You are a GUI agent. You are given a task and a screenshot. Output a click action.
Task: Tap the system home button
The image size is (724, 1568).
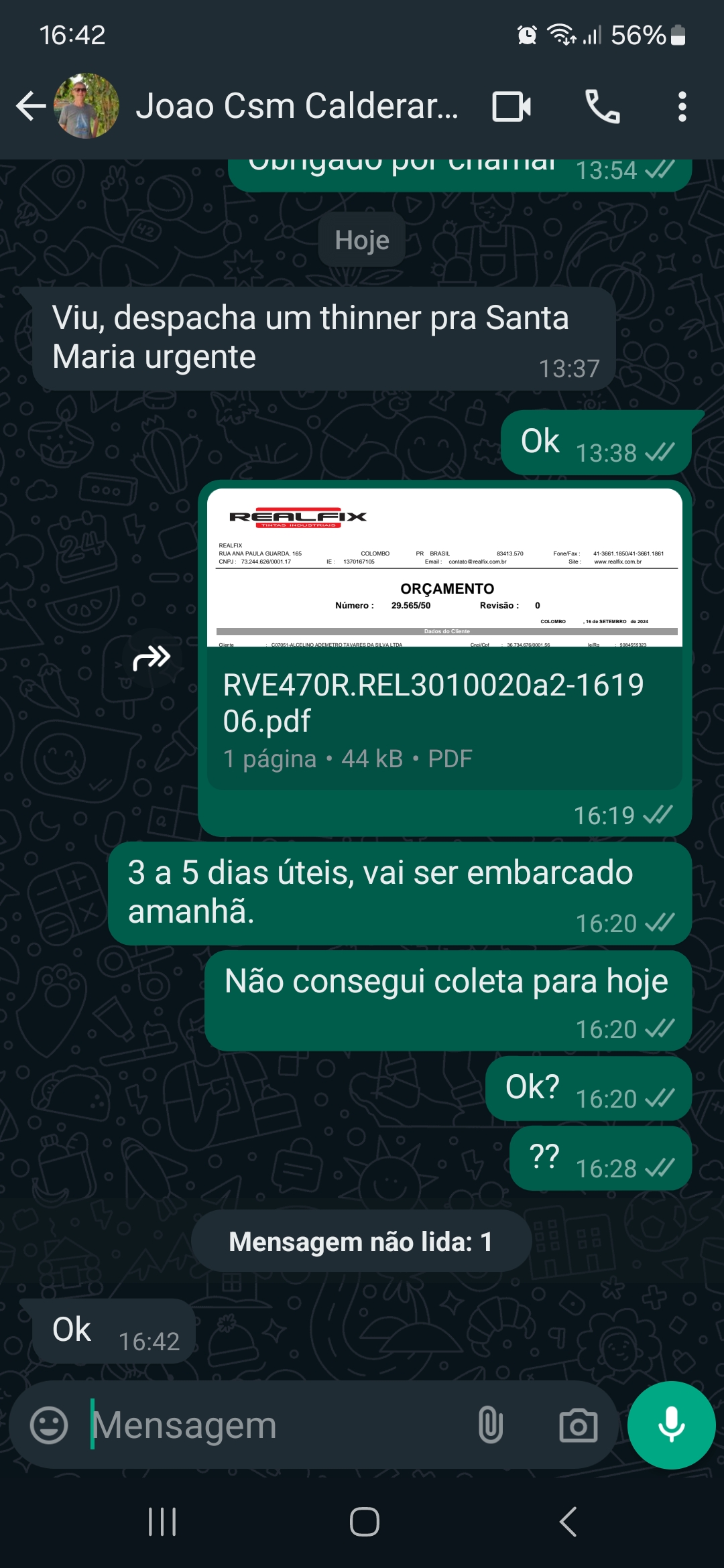pyautogui.click(x=364, y=1522)
